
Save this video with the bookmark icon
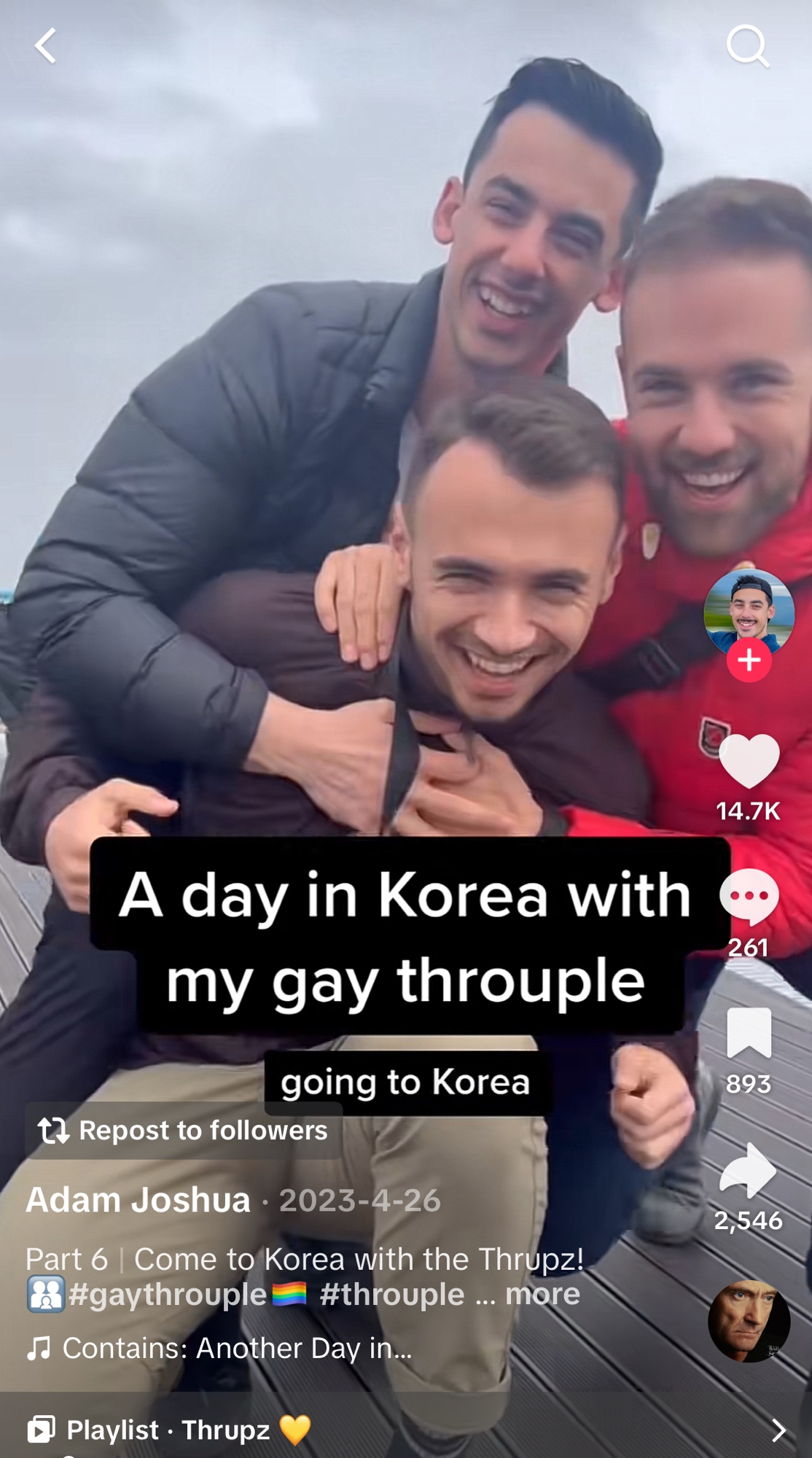749,1033
